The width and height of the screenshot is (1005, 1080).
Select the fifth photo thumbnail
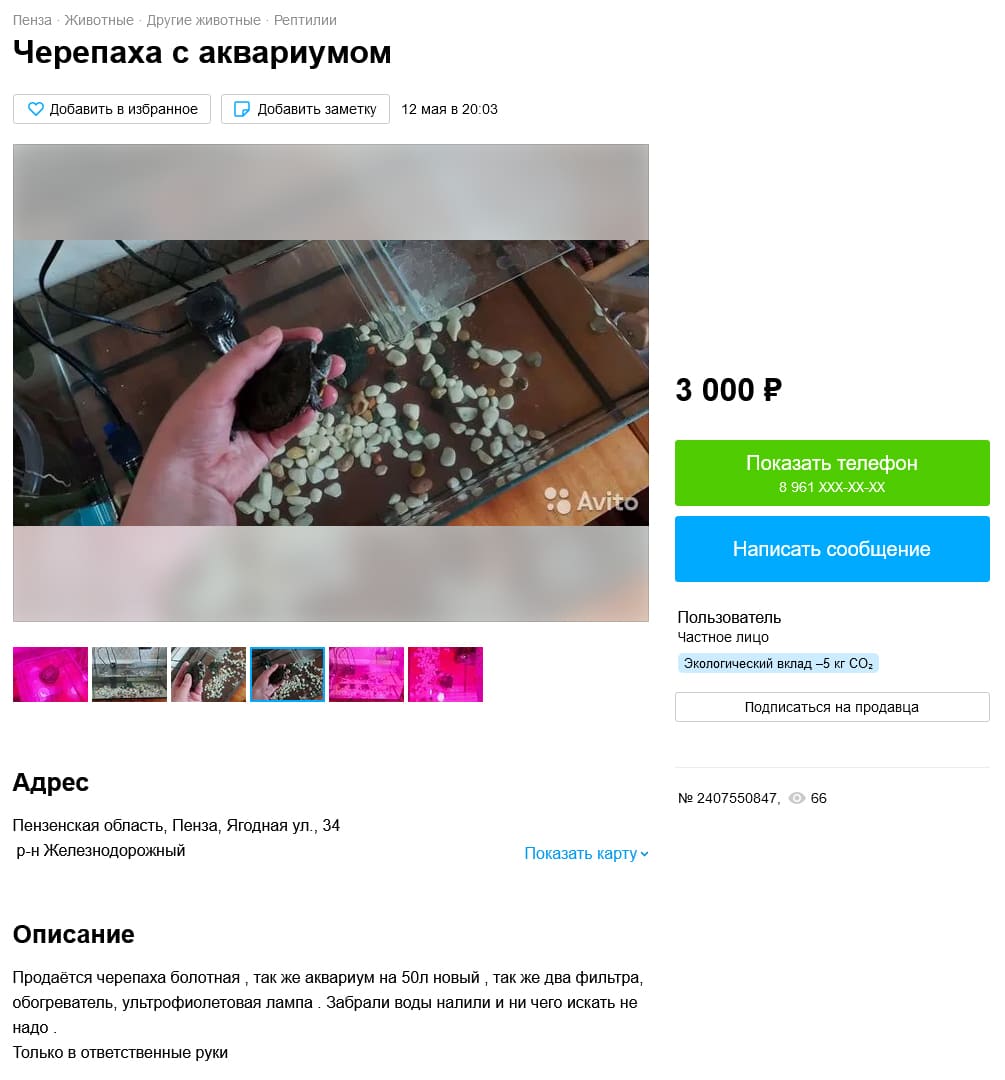tap(366, 674)
